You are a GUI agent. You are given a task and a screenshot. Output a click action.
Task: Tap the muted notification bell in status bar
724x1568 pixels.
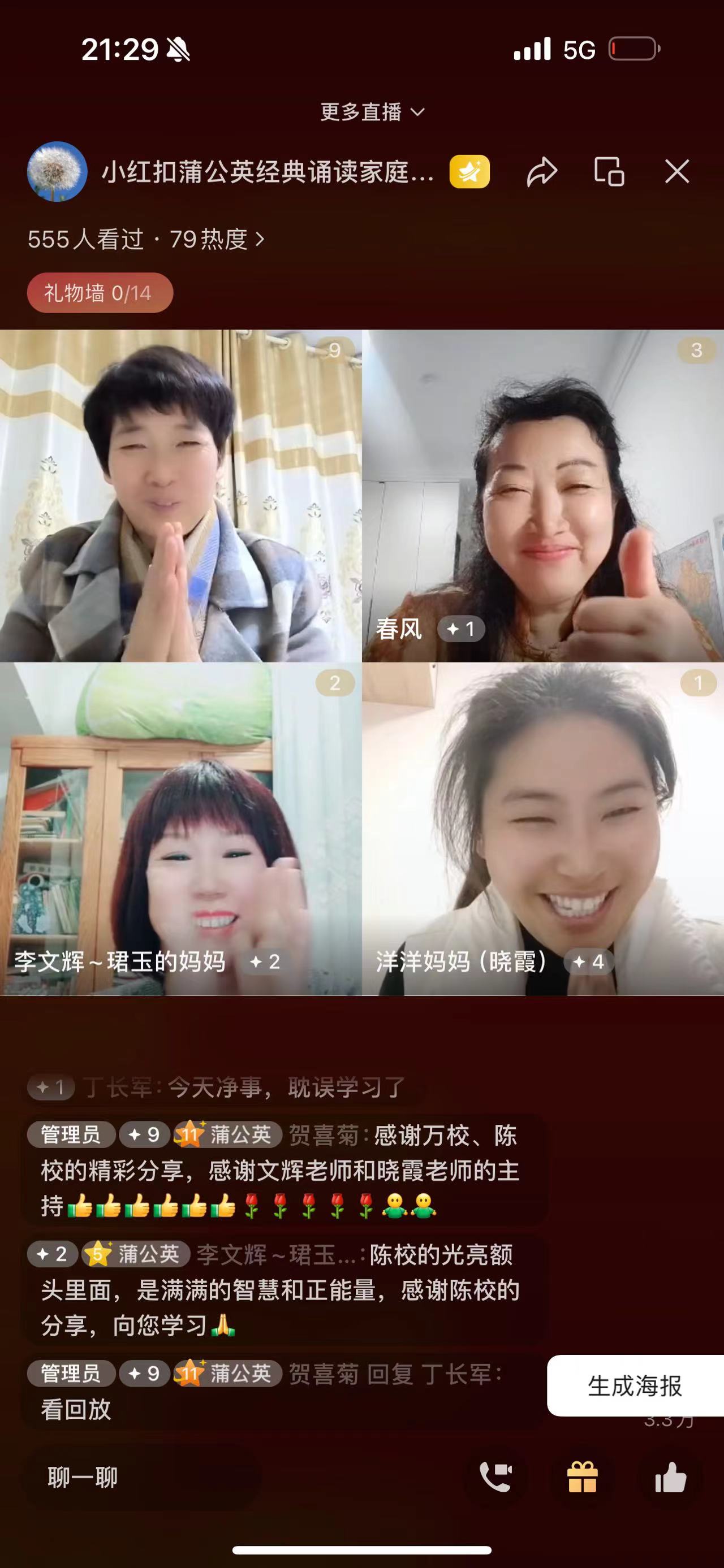tap(179, 51)
